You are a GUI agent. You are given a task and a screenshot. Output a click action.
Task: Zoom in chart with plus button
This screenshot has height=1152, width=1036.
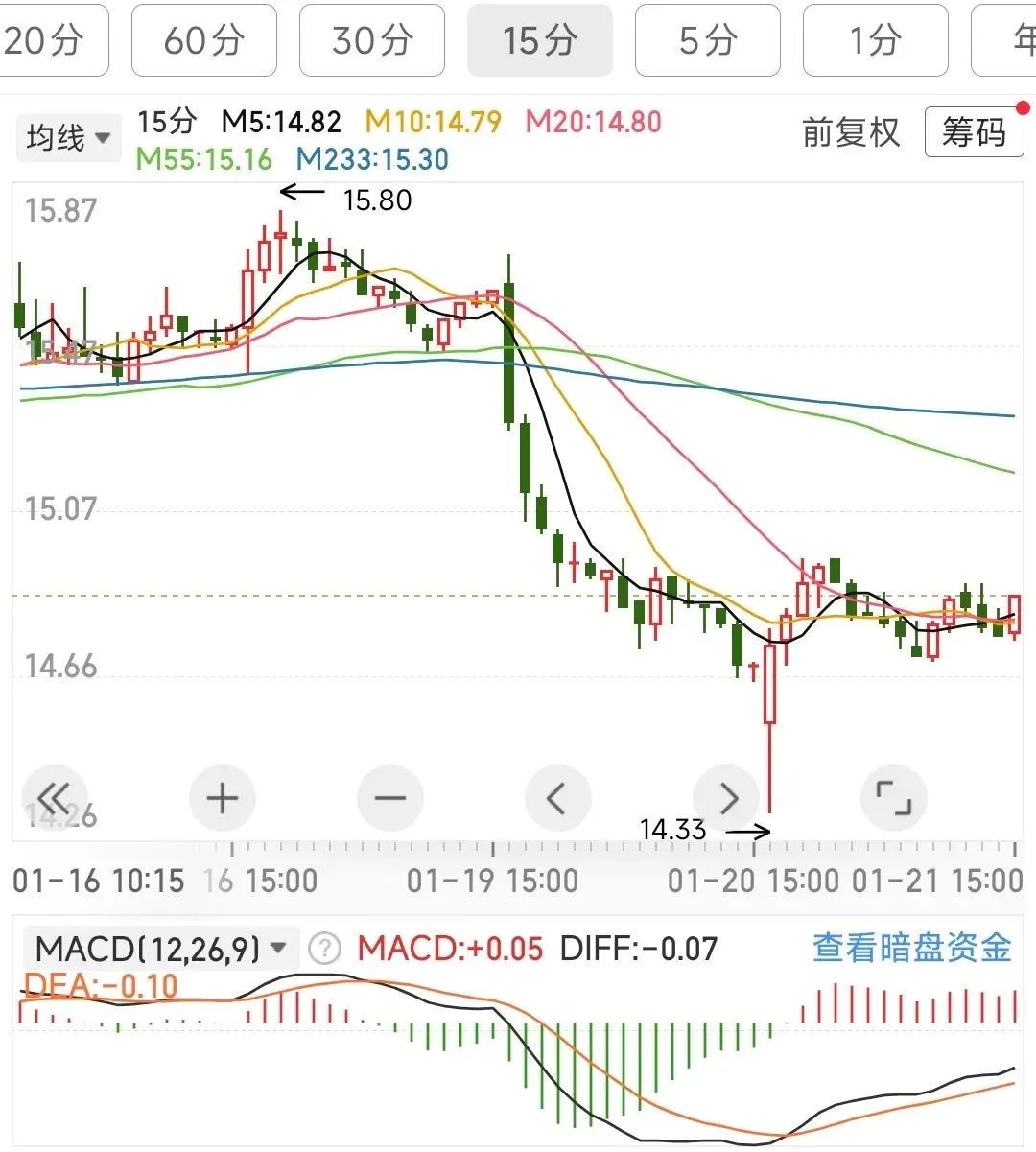coord(223,798)
